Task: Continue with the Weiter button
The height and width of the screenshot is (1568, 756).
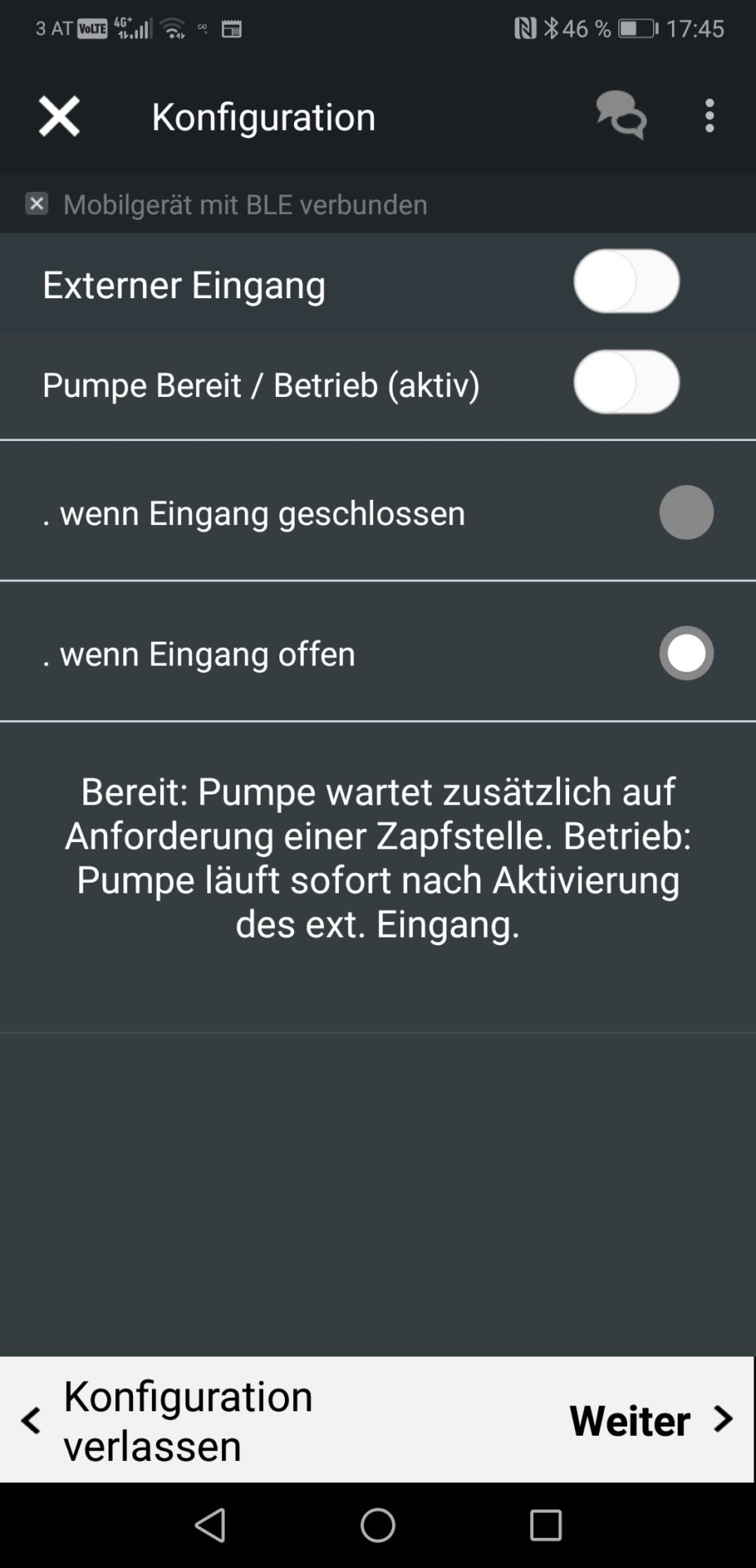Action: (x=651, y=1420)
